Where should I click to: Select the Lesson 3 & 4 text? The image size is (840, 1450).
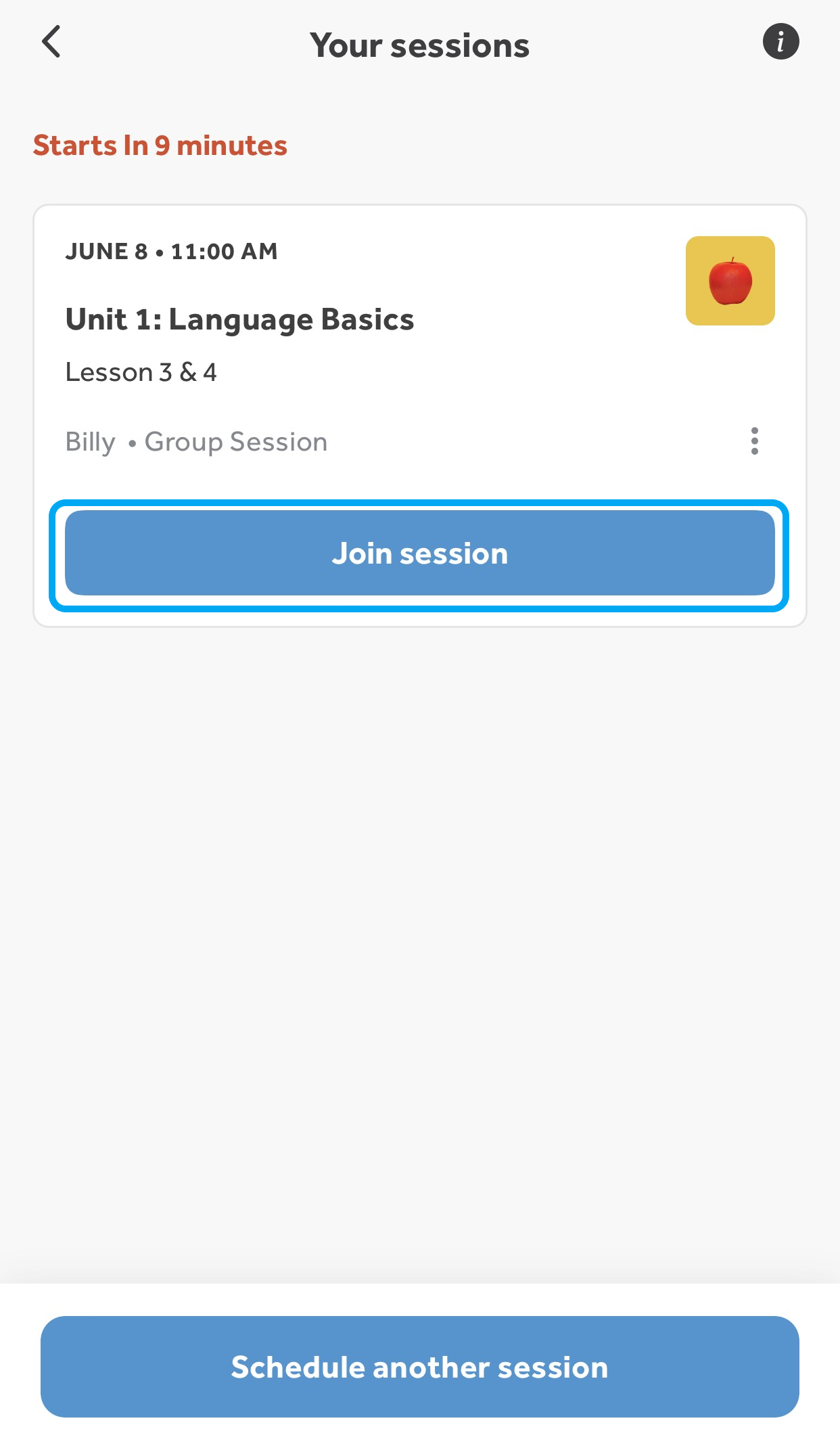pos(142,371)
